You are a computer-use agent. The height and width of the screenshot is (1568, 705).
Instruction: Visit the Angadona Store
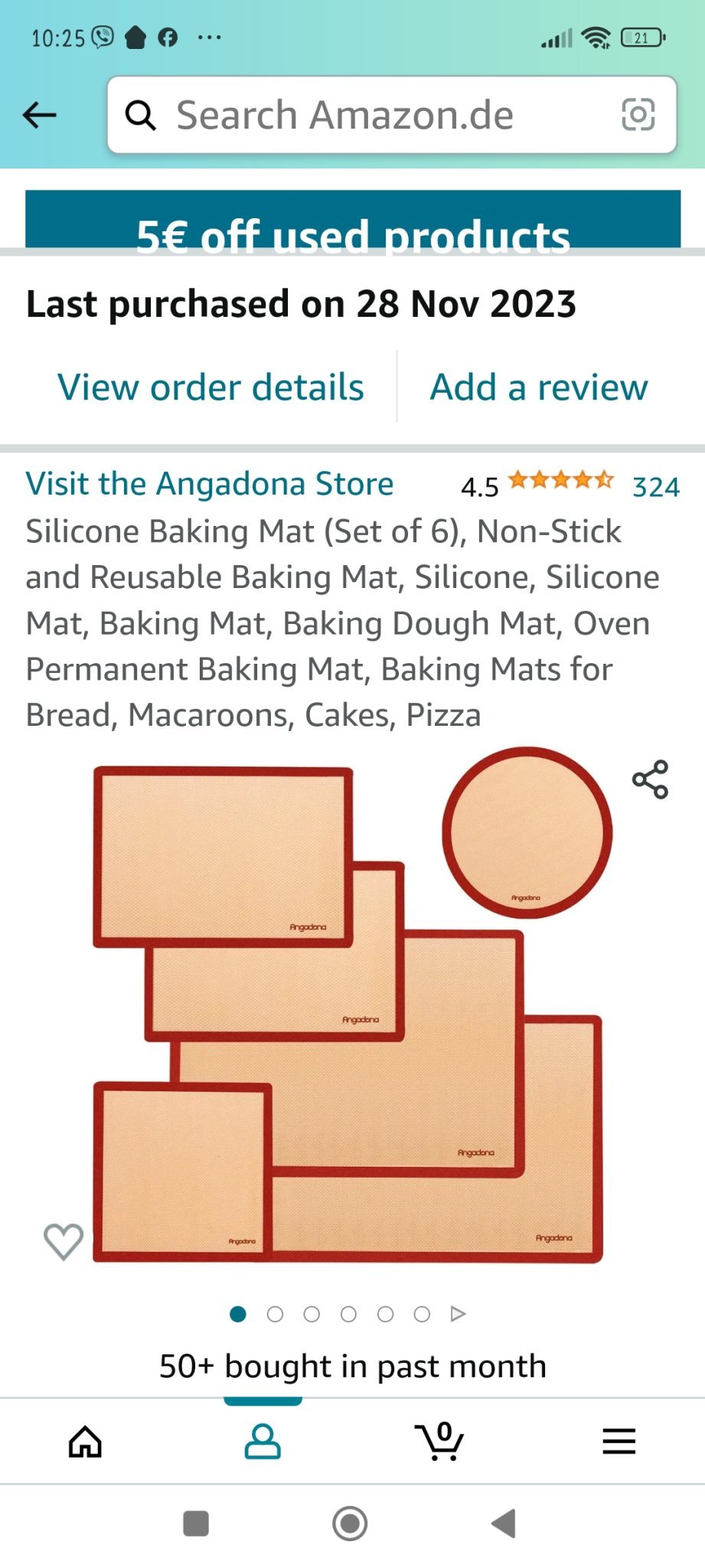point(210,485)
